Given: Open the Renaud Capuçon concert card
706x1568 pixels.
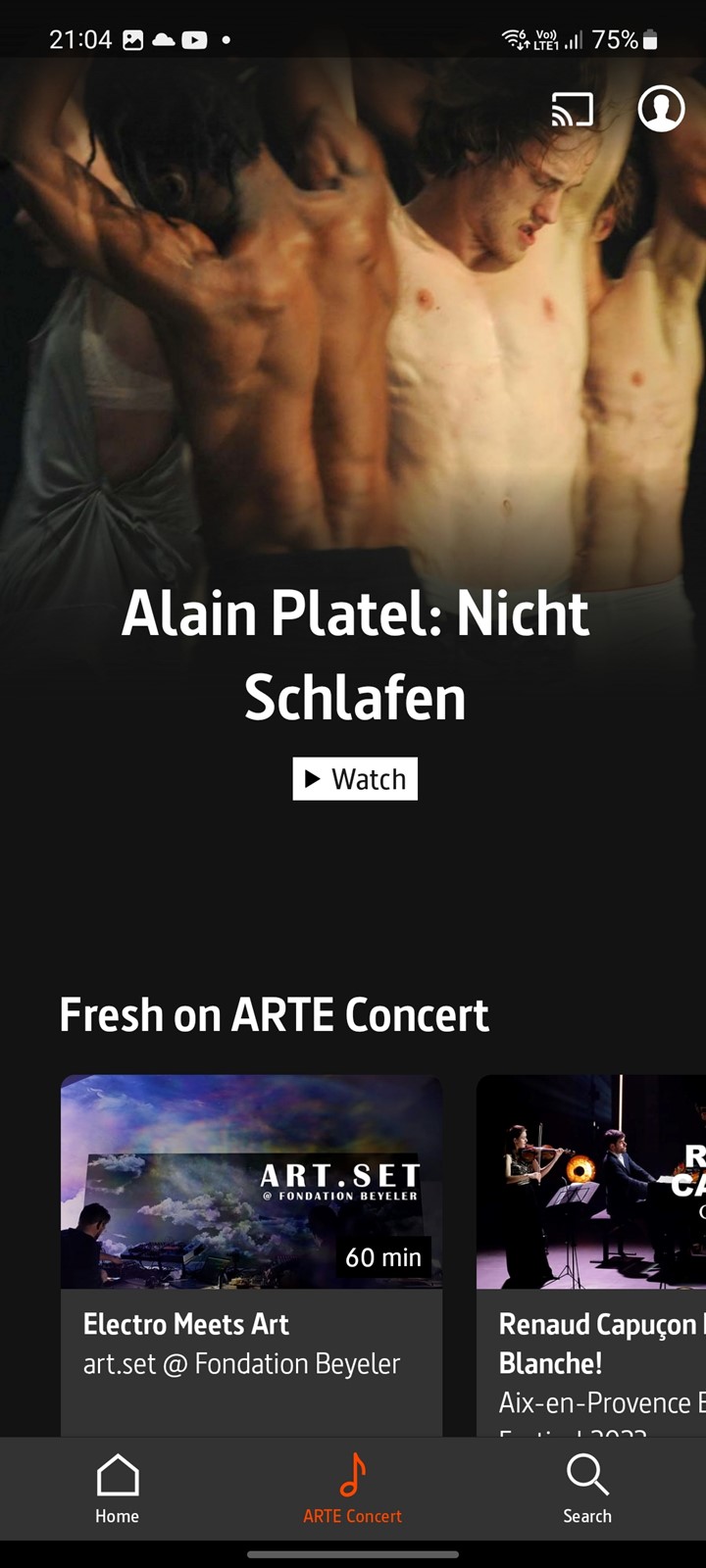Looking at the screenshot, I should (591, 1256).
